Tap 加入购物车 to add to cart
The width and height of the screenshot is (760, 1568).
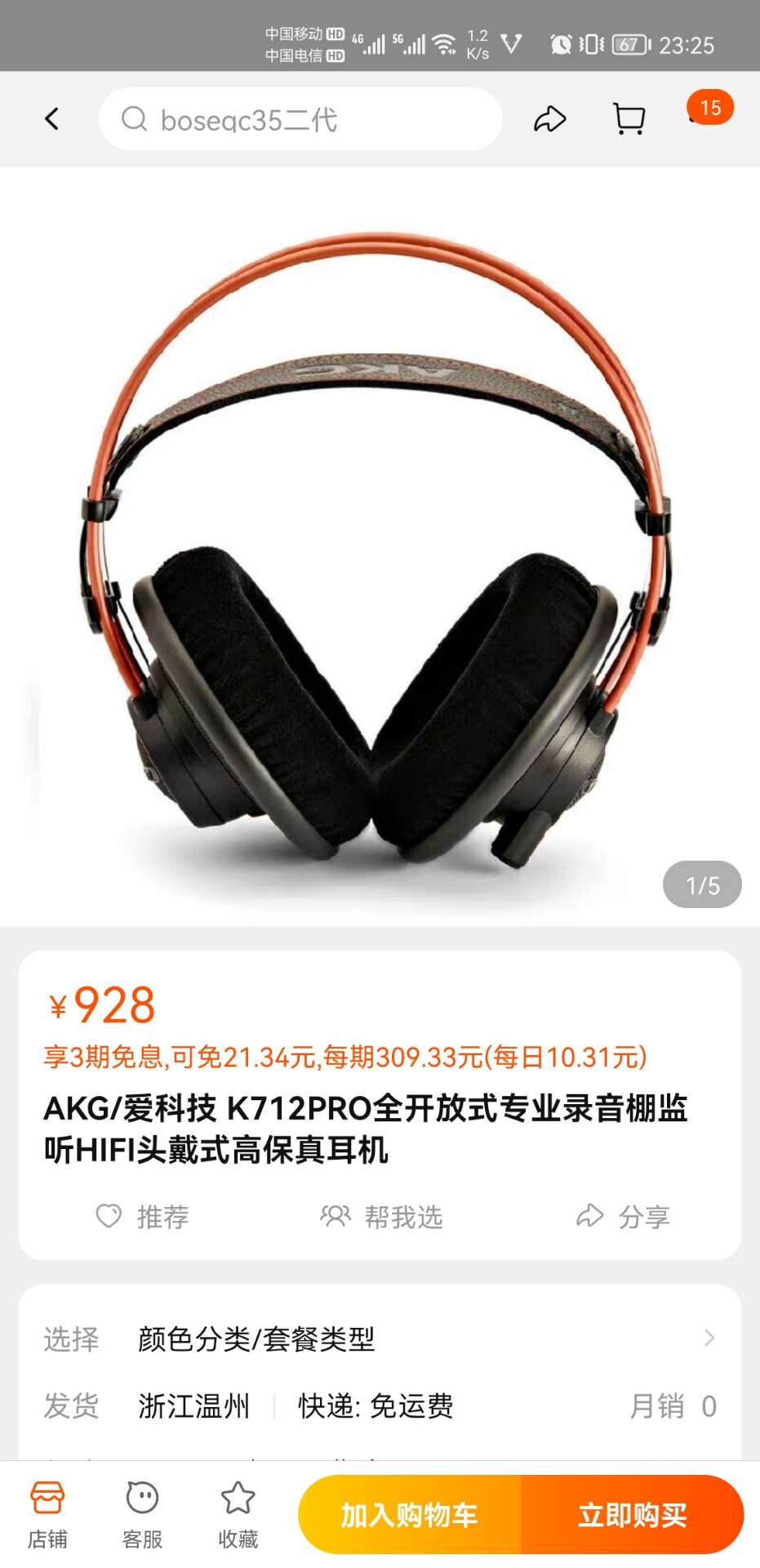pos(410,1515)
